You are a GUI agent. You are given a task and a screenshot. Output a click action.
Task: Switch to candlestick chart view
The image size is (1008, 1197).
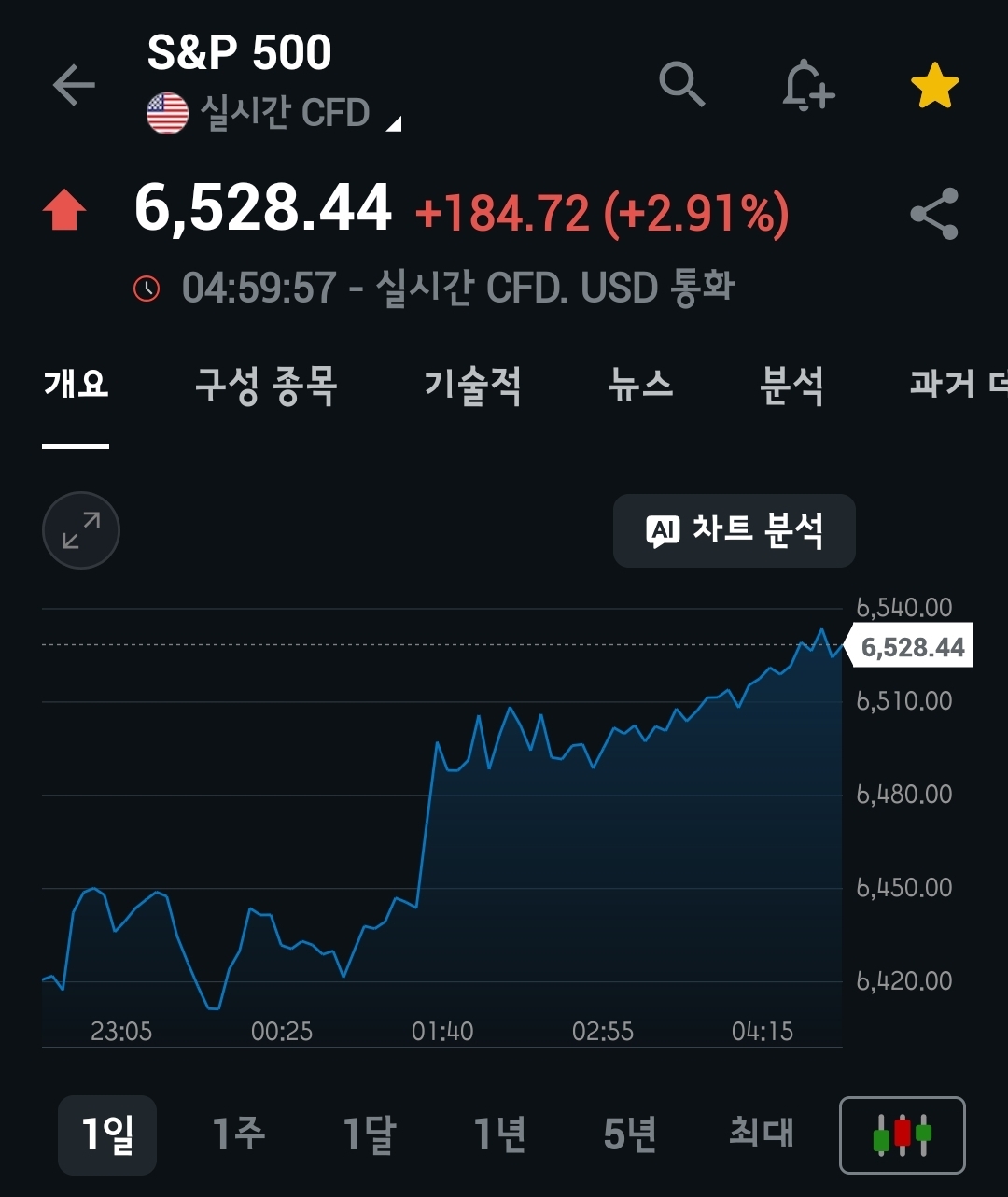[903, 1134]
